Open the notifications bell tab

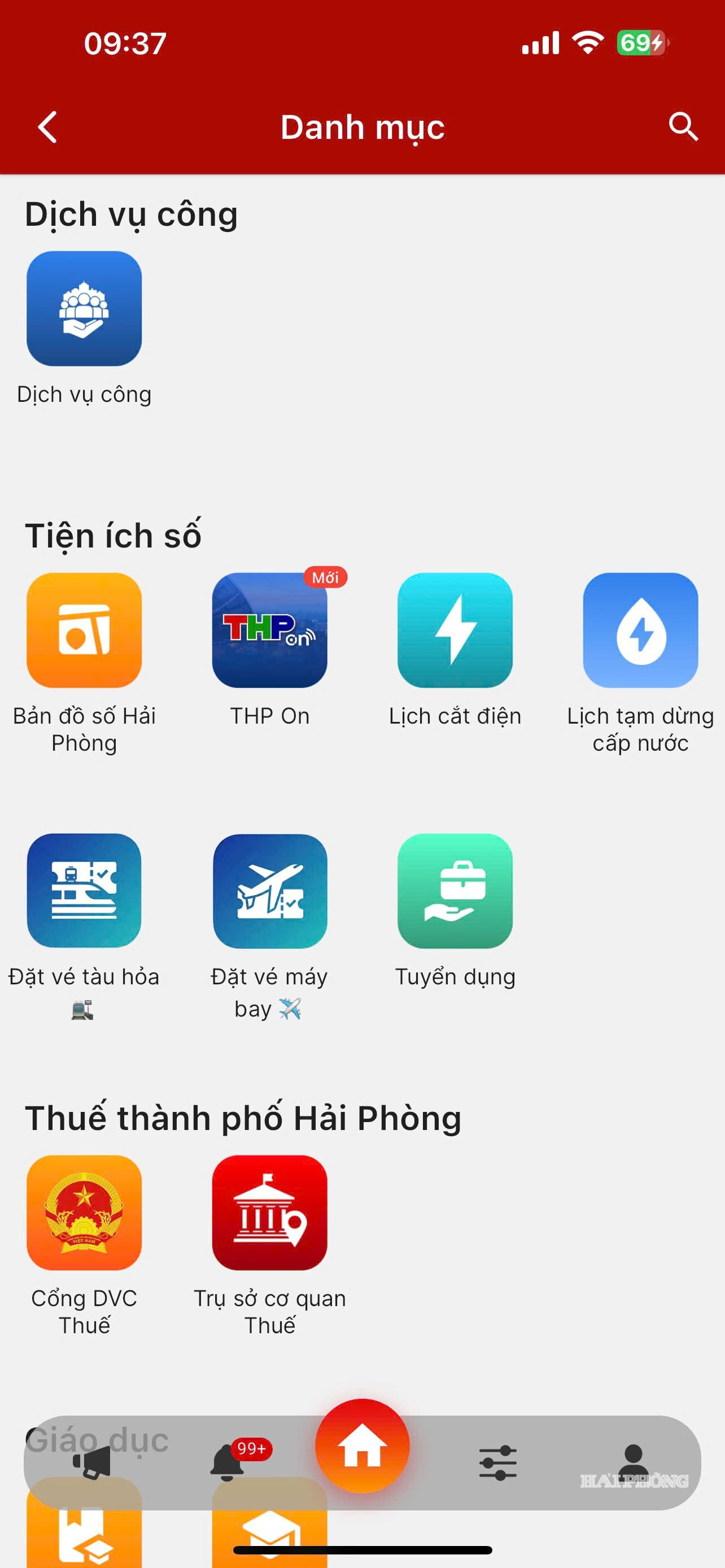[x=227, y=1462]
